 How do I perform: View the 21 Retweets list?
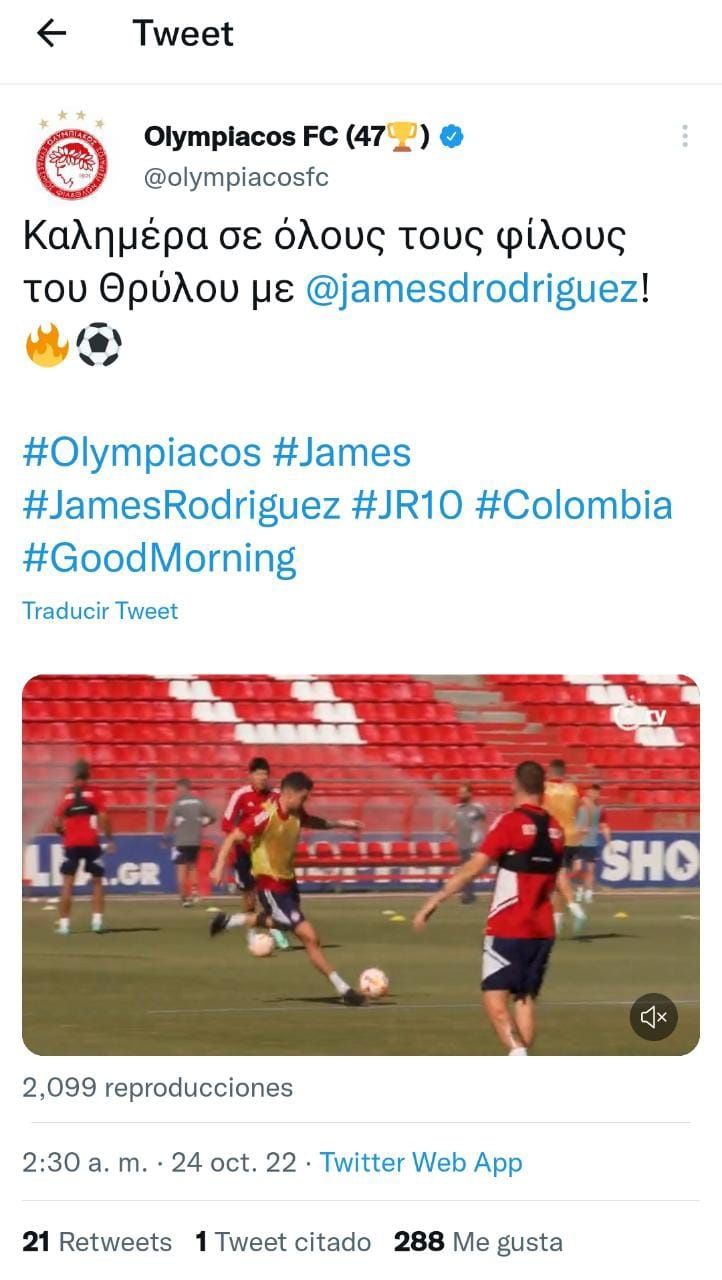click(97, 1242)
